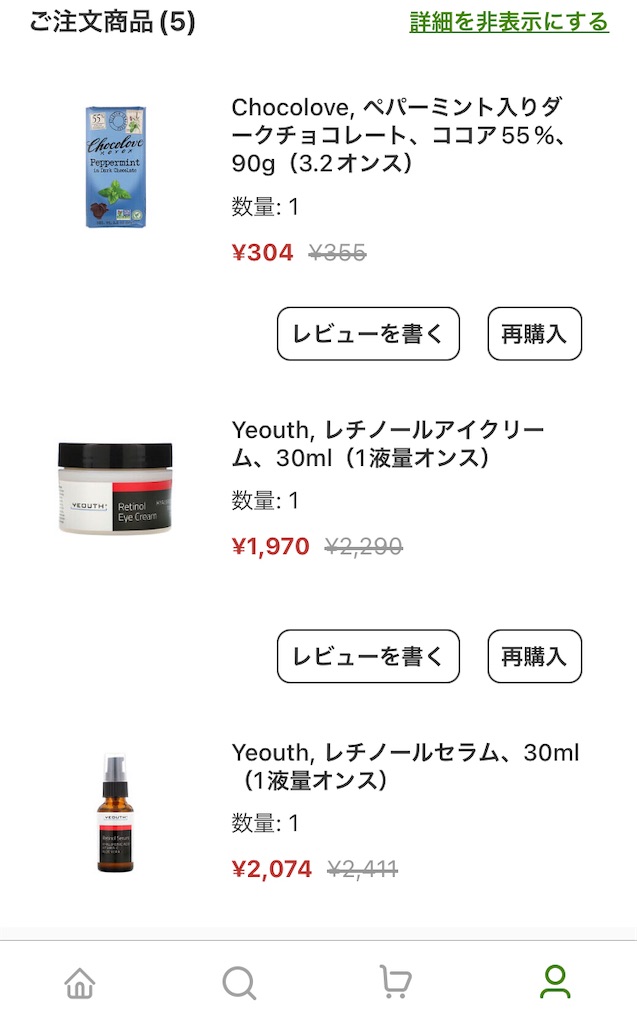This screenshot has width=637, height=1024.
Task: Write a review for Yeouth Retinol Eye Cream
Action: [368, 656]
